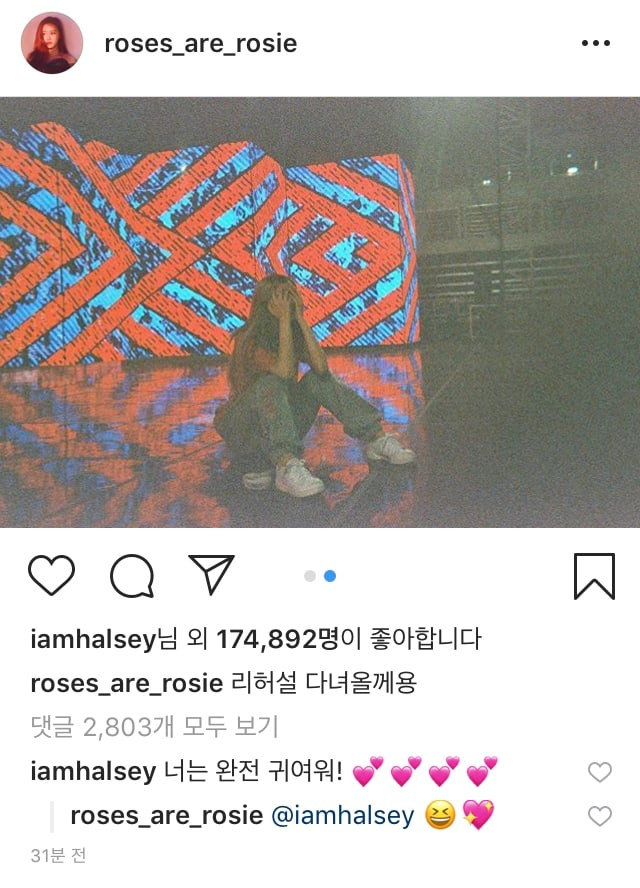Share the post via paper plane icon
This screenshot has height=888, width=640.
click(211, 575)
